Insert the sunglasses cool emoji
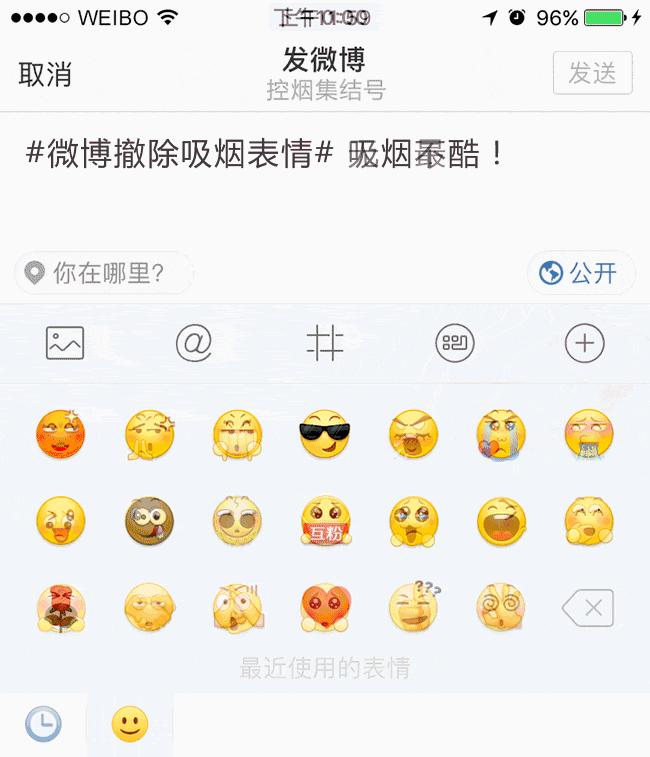Viewport: 650px width, 757px height. tap(325, 435)
